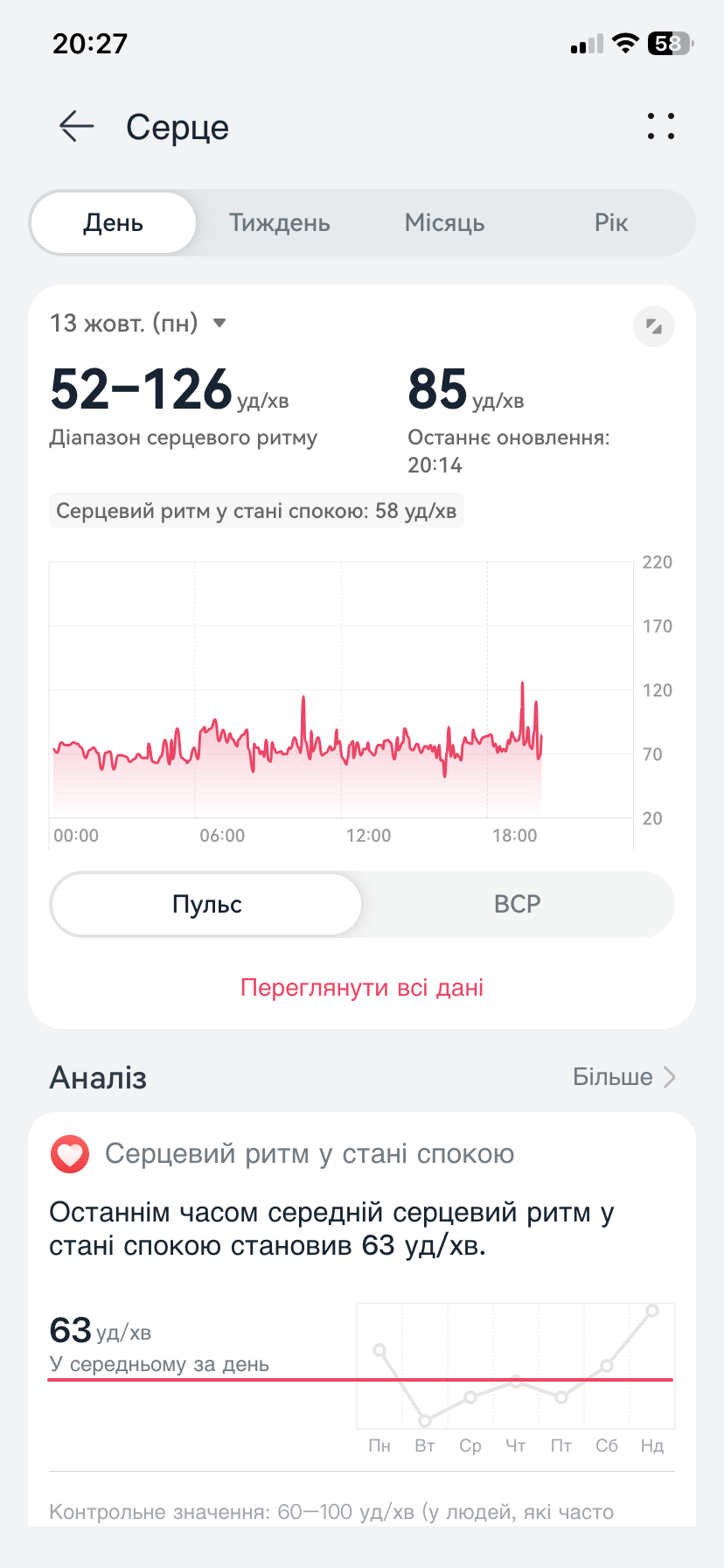This screenshot has width=724, height=1568.
Task: Open the four-dot overflow menu
Action: click(661, 127)
